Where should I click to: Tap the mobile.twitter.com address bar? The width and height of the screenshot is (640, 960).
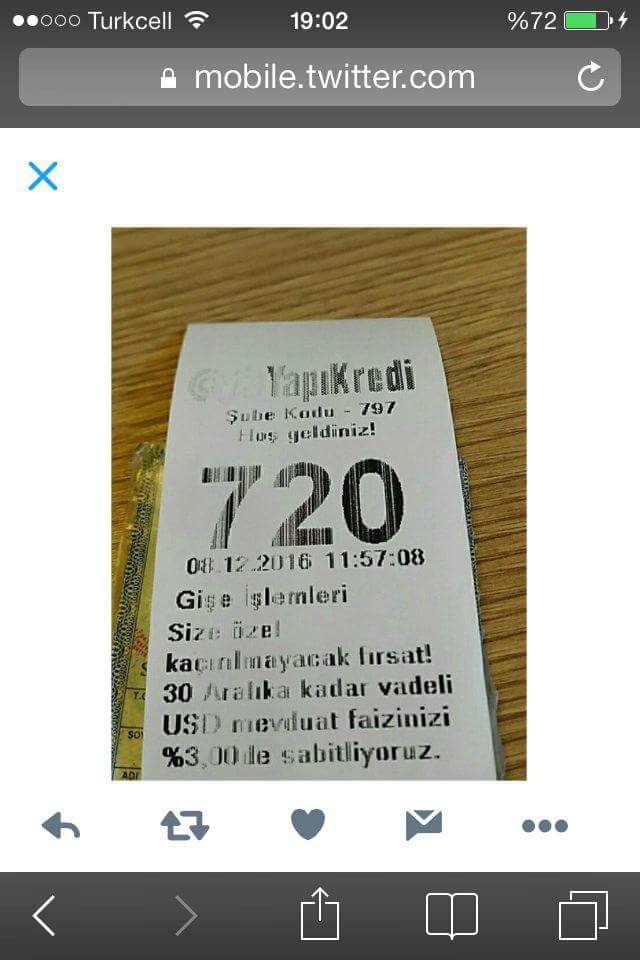[x=318, y=78]
